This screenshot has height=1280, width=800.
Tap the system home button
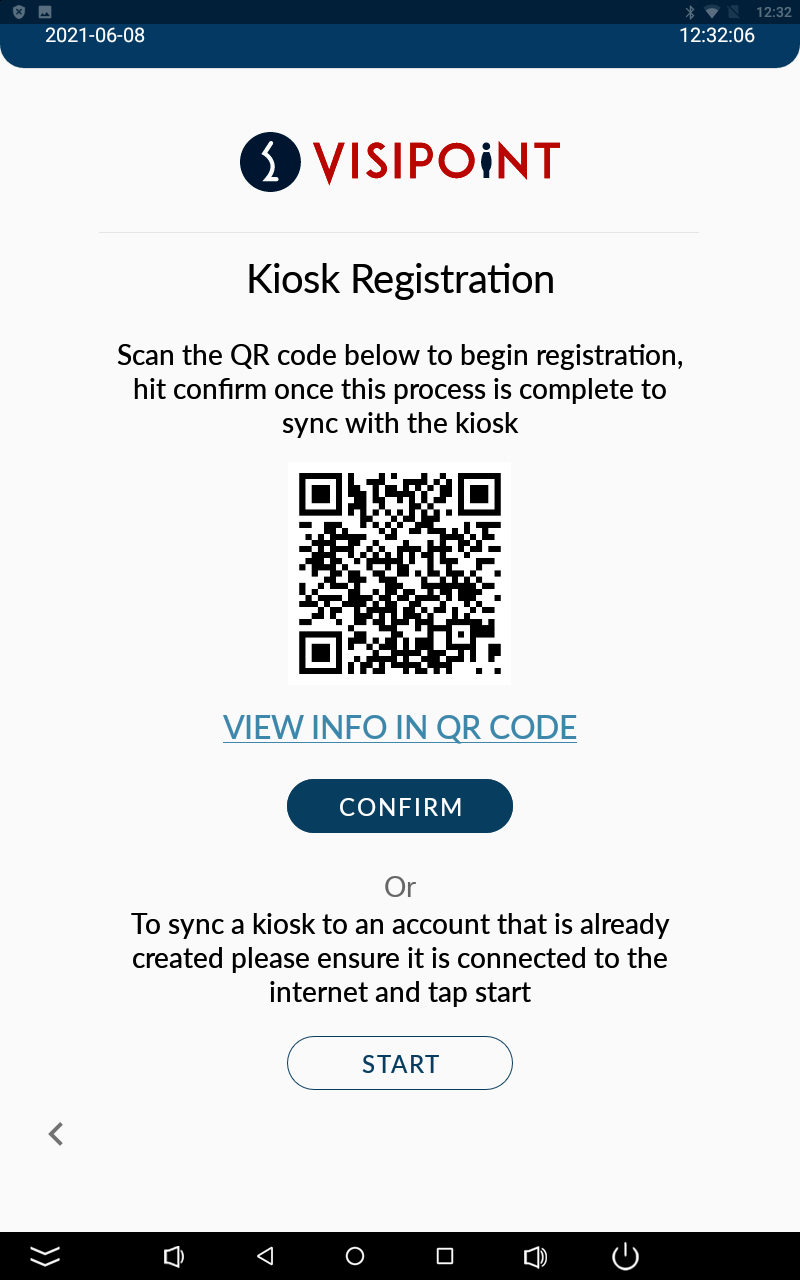point(355,1256)
